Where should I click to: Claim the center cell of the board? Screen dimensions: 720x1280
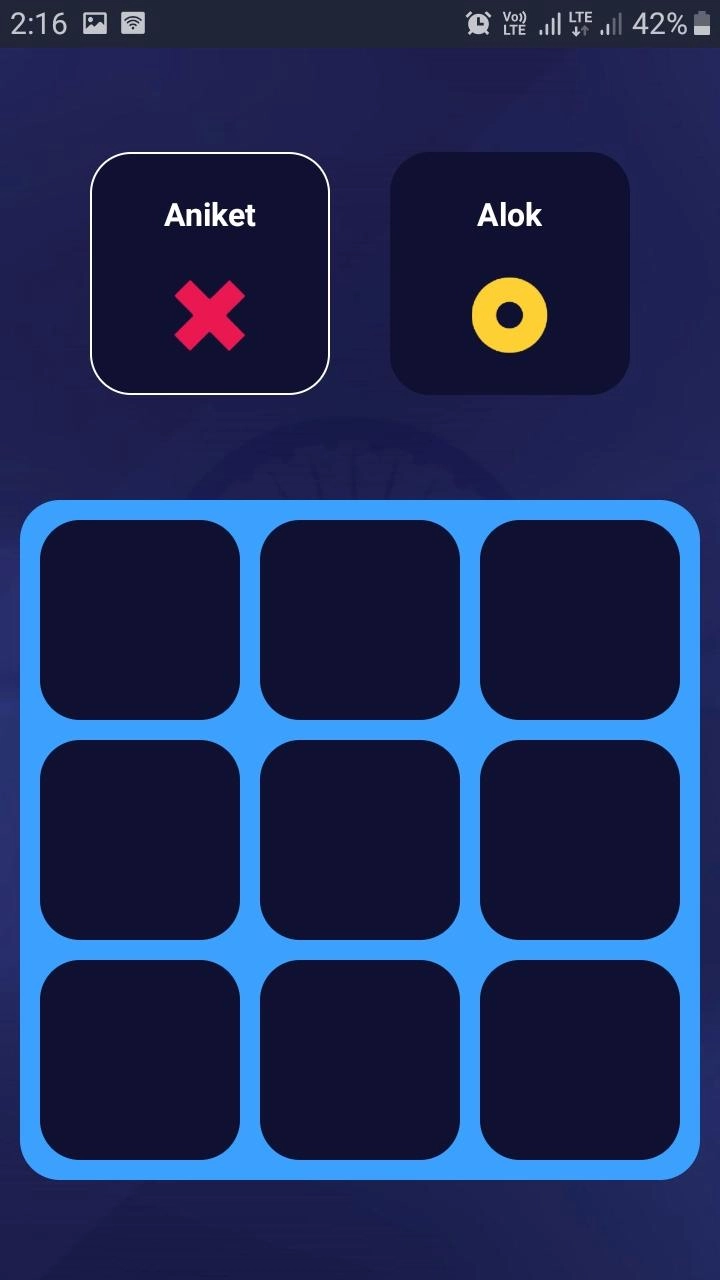pyautogui.click(x=360, y=840)
